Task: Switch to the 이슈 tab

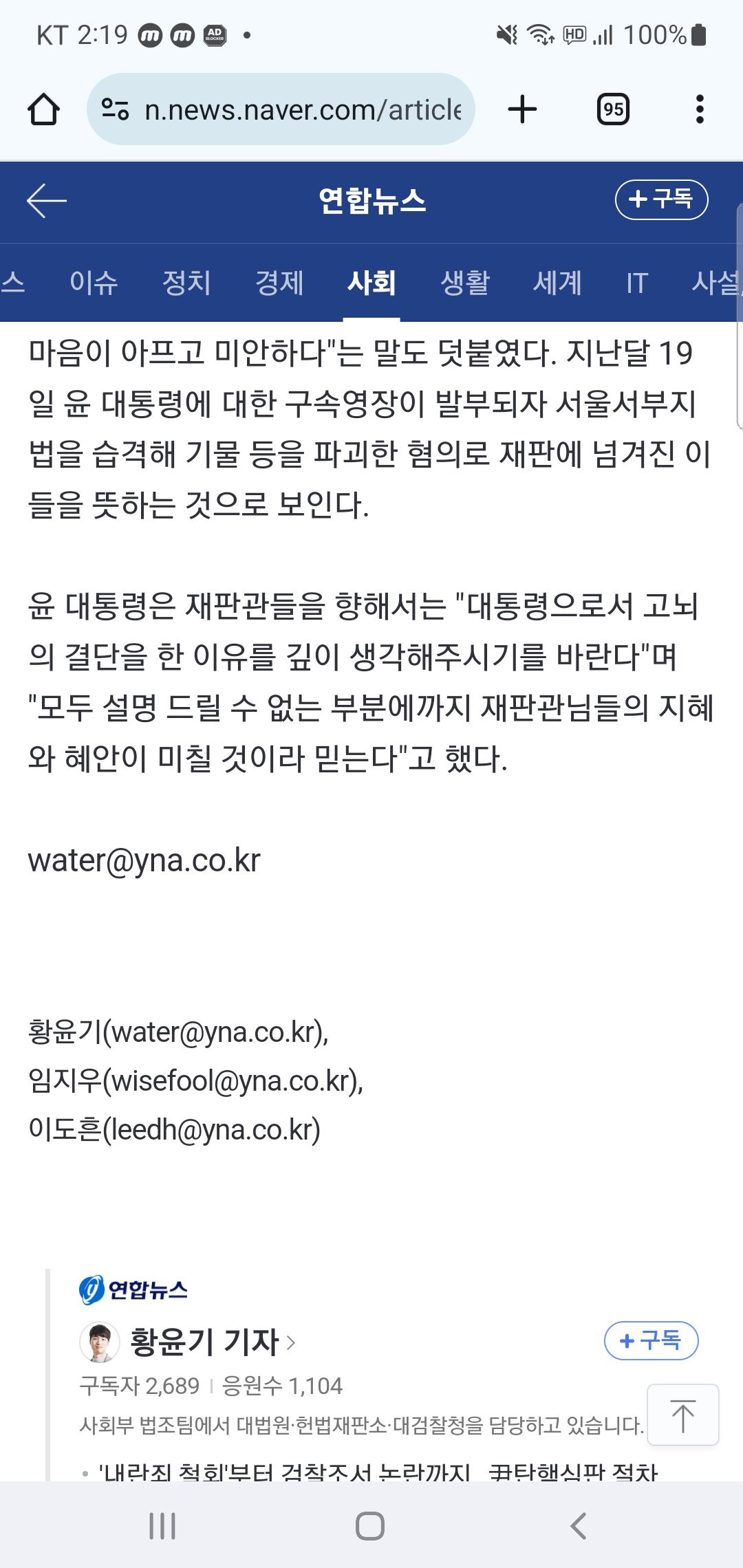Action: (94, 283)
